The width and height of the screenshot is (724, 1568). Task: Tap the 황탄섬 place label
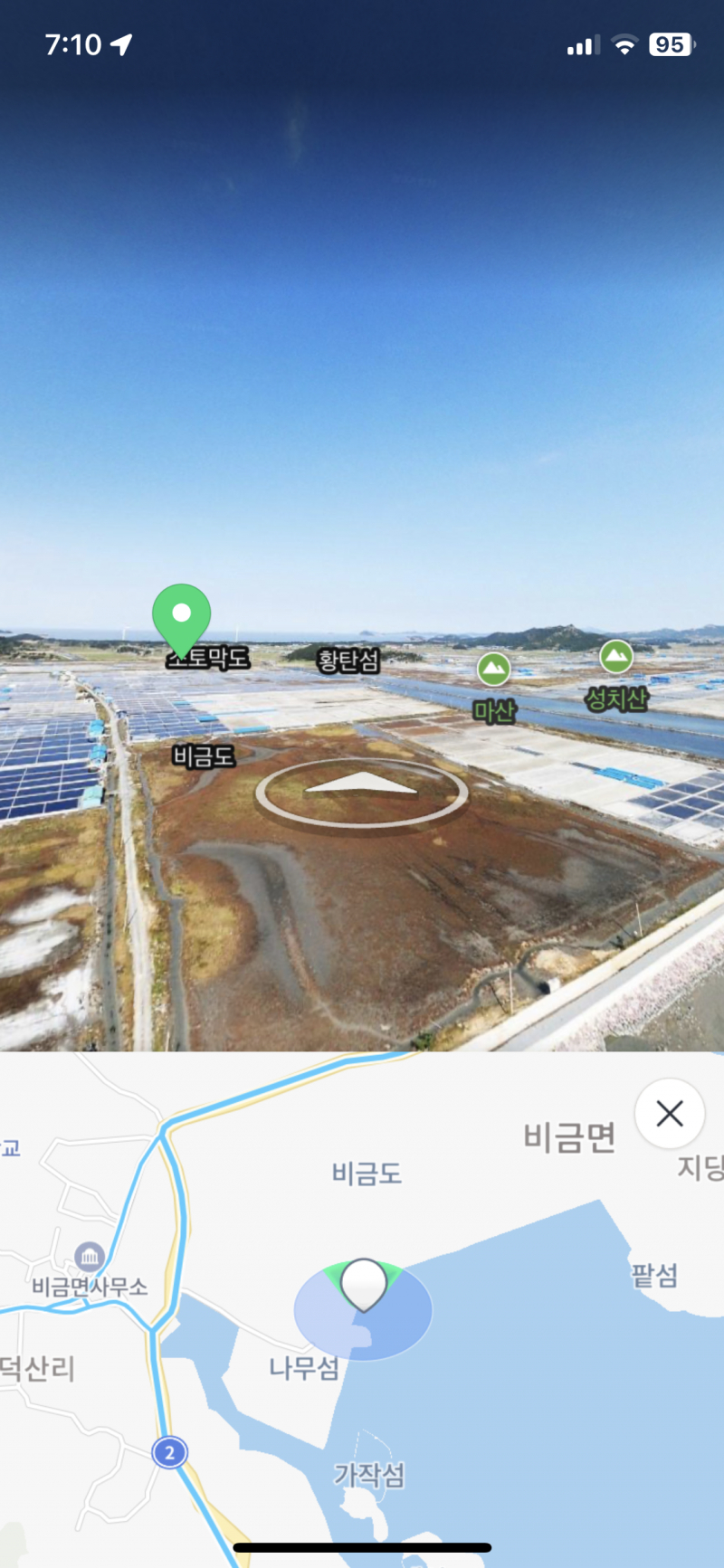coord(348,660)
